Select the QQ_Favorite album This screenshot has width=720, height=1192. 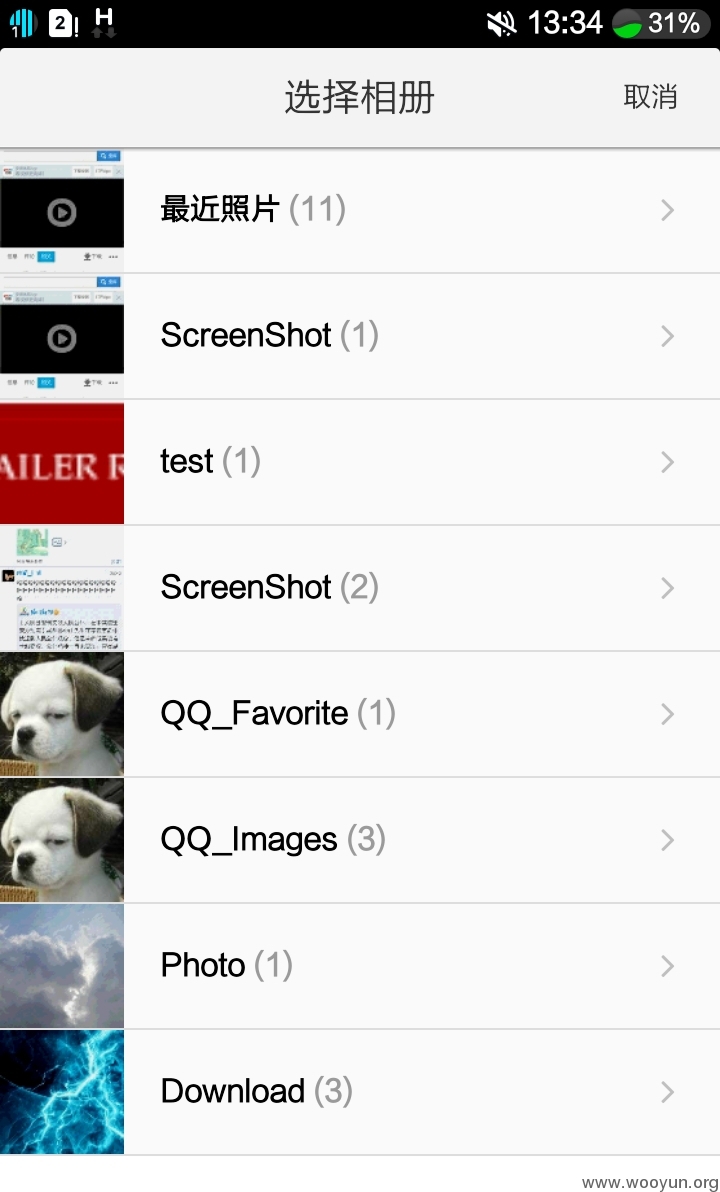pos(360,715)
